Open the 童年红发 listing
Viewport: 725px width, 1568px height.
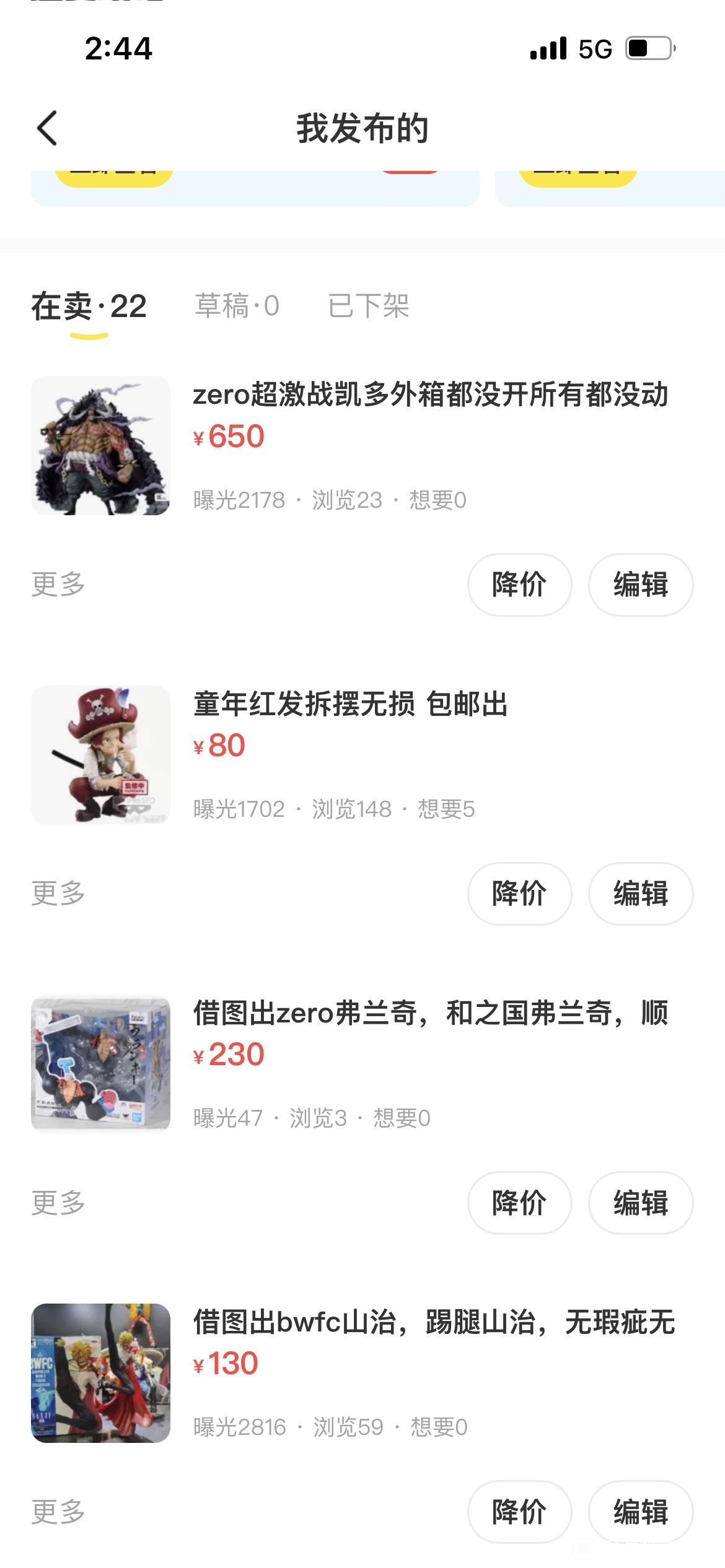362,754
